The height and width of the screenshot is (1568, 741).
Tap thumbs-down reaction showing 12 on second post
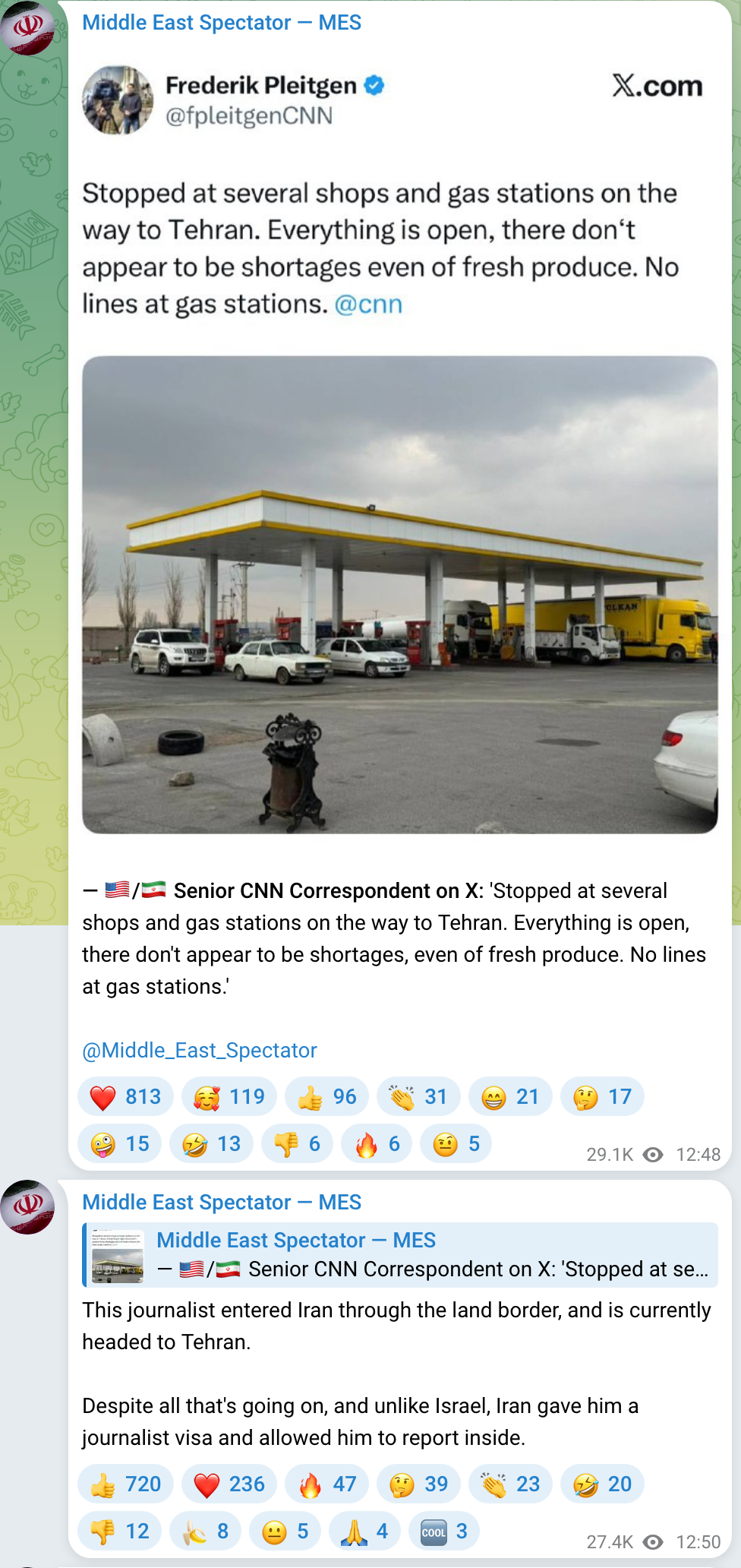[x=120, y=1532]
